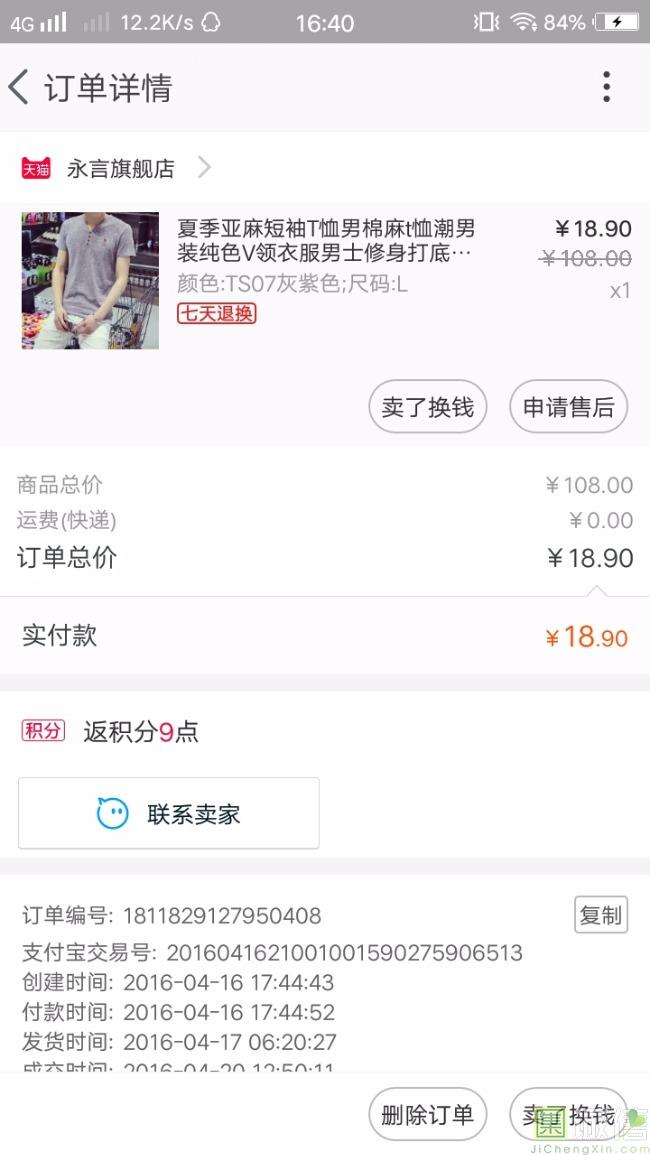Open 永言旗舰店 store page
This screenshot has height=1155, width=650.
tap(120, 168)
